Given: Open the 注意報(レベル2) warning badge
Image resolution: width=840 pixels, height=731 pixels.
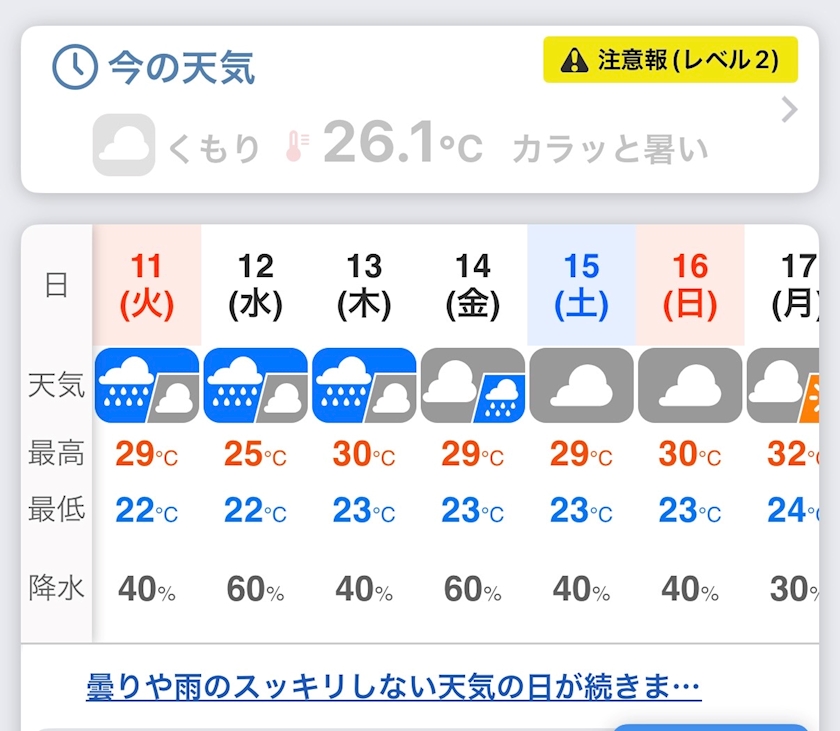Looking at the screenshot, I should pos(670,59).
